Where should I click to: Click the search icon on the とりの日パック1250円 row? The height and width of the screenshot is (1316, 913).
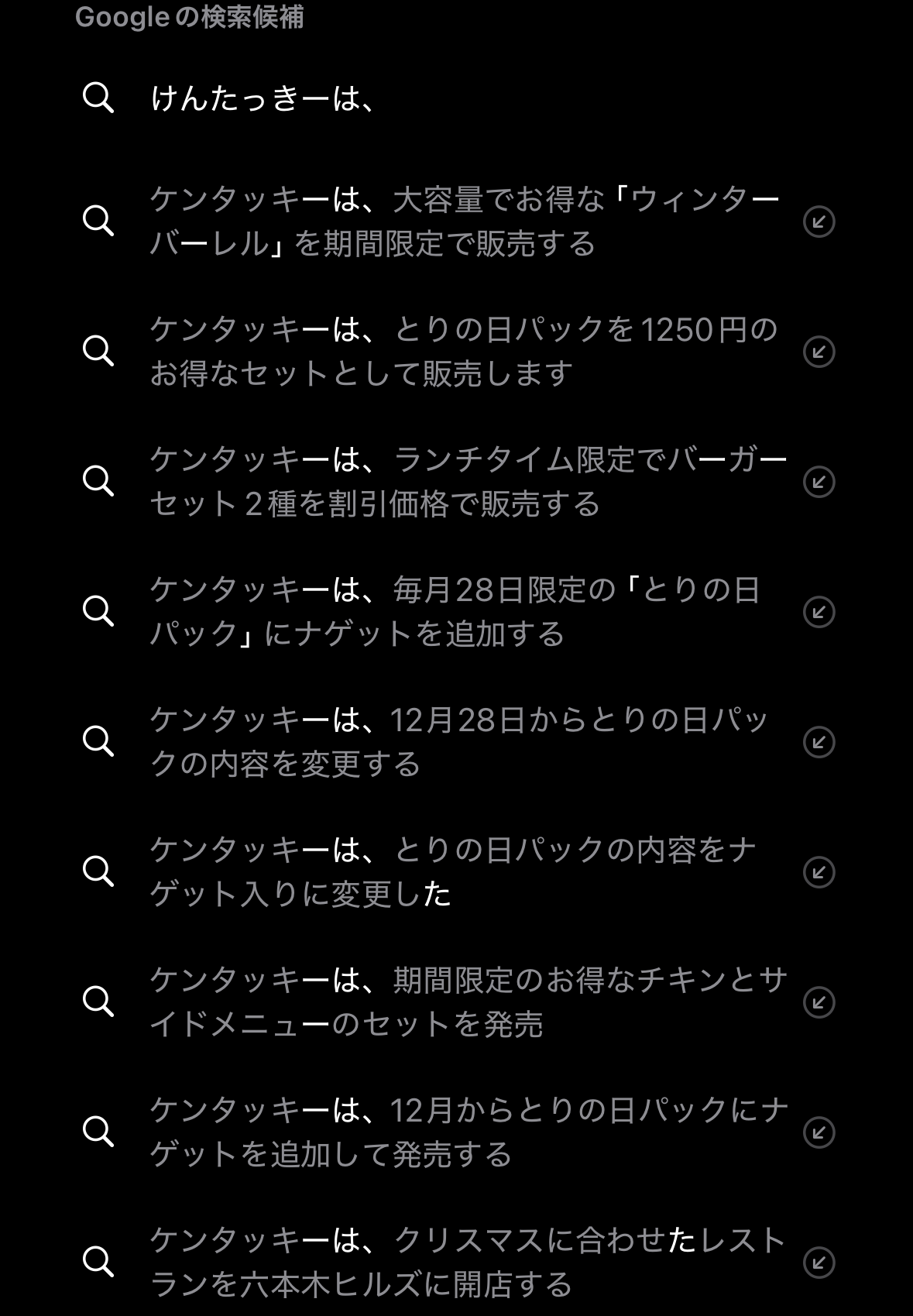(x=99, y=350)
